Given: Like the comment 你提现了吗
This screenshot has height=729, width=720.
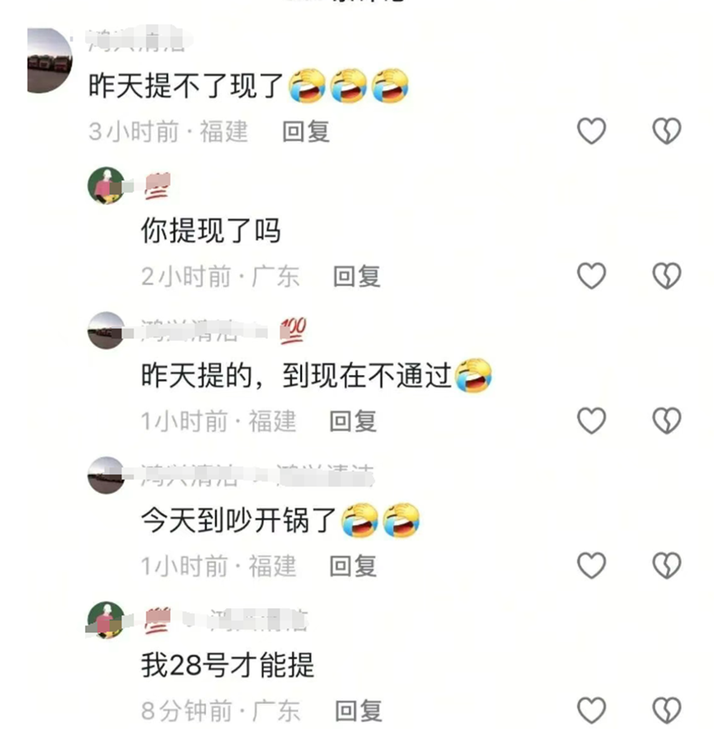Looking at the screenshot, I should point(592,276).
